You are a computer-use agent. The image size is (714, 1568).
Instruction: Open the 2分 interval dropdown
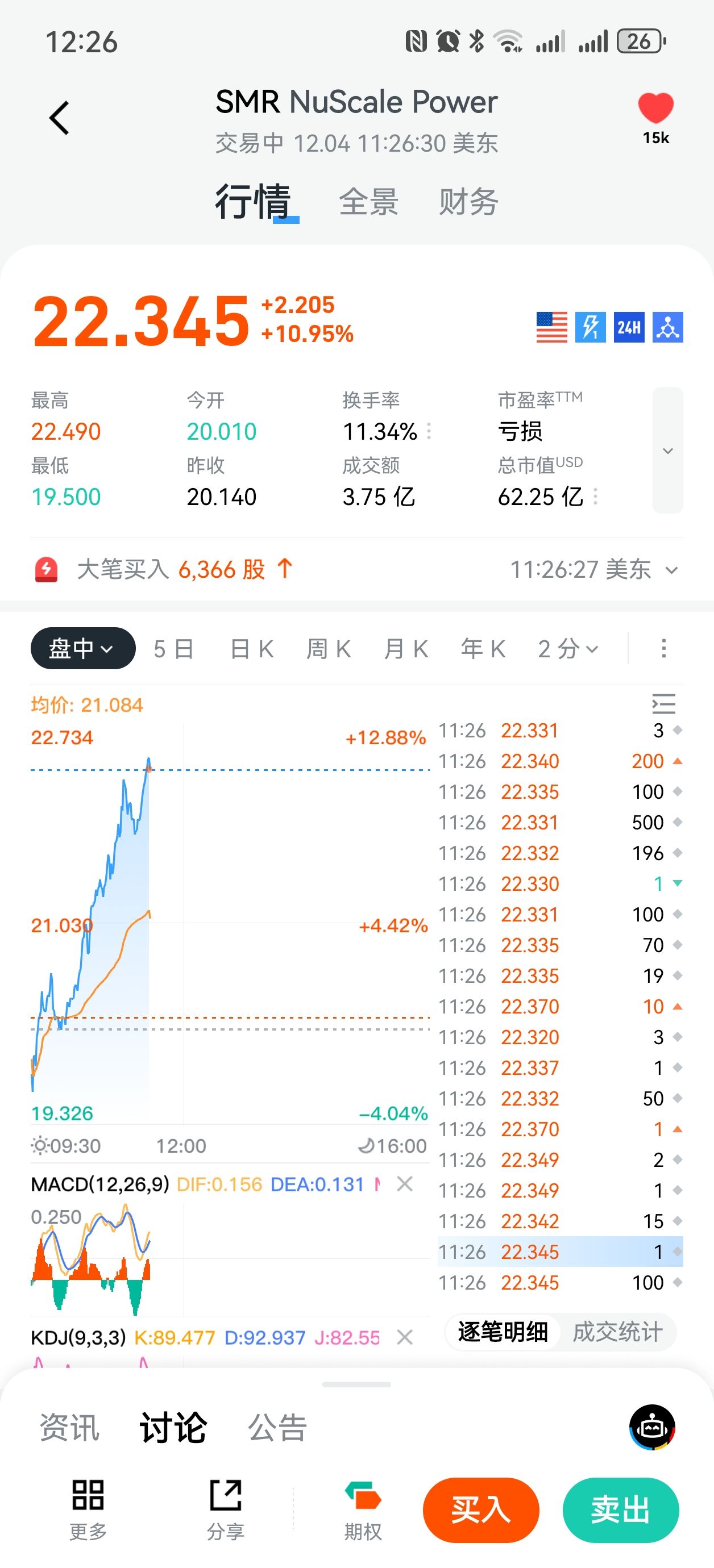tap(568, 649)
